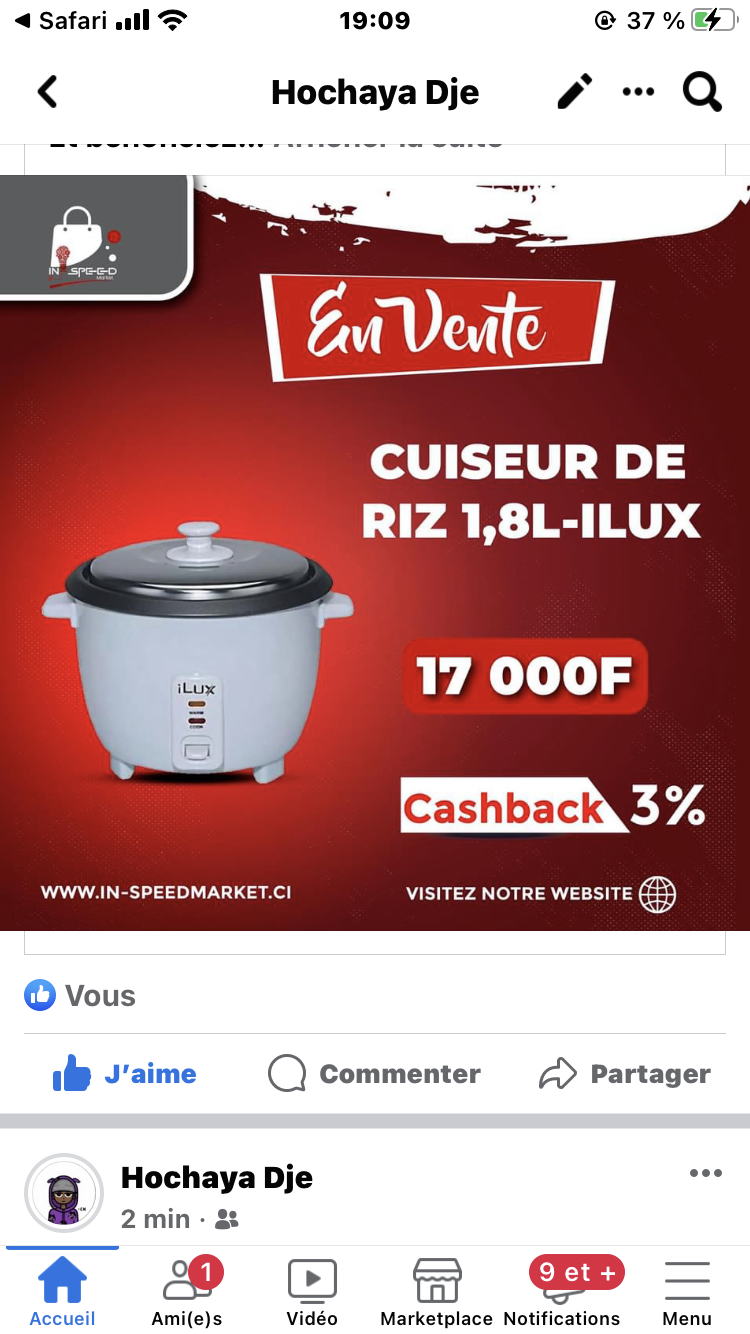Go back using the top arrow

(x=47, y=92)
